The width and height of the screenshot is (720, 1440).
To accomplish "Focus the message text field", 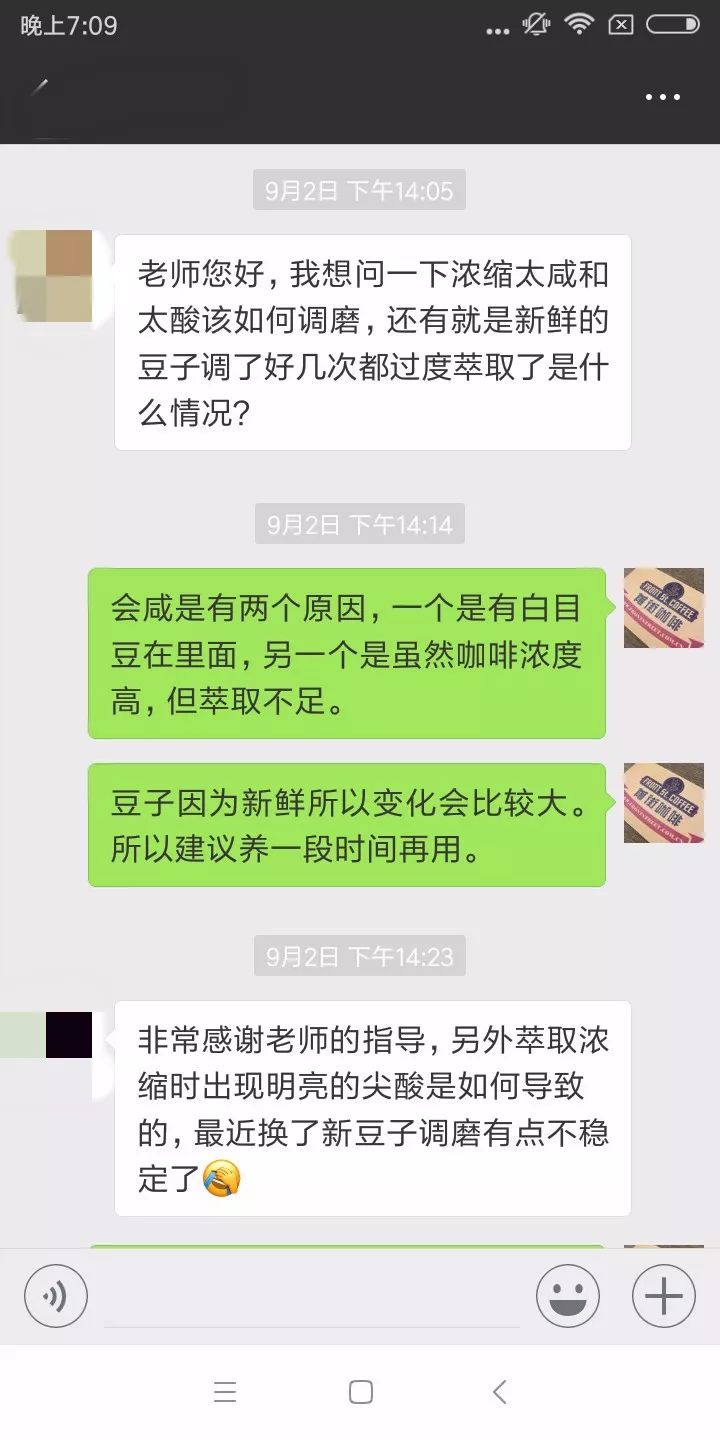I will point(312,1299).
